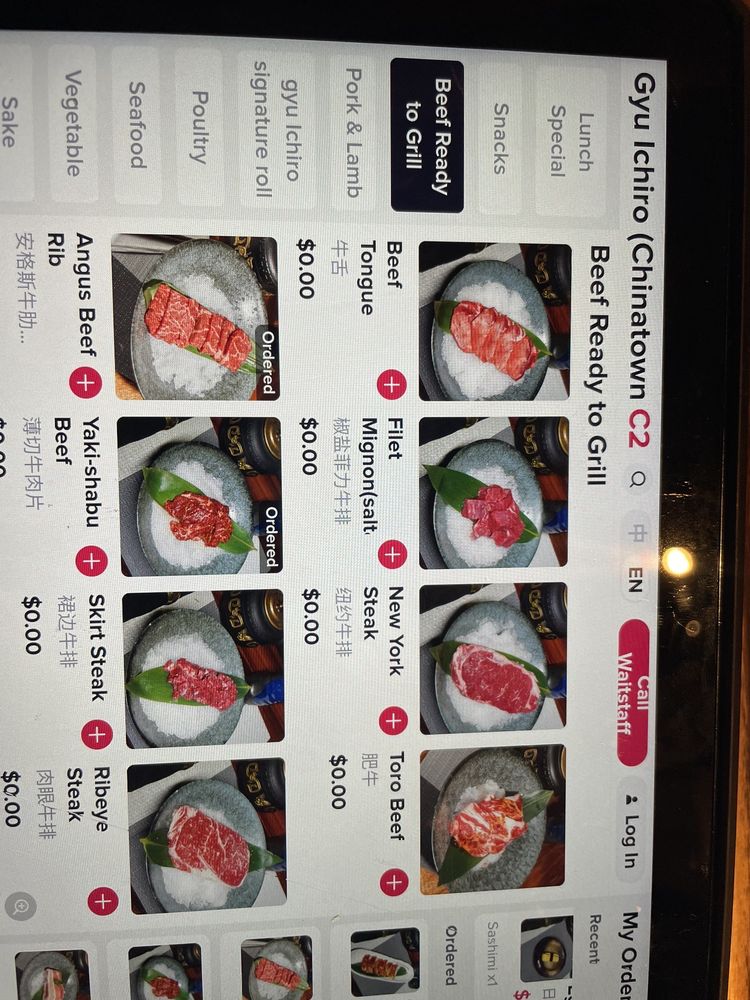Add New York Steak to the order
This screenshot has height=1000, width=750.
coord(394,719)
